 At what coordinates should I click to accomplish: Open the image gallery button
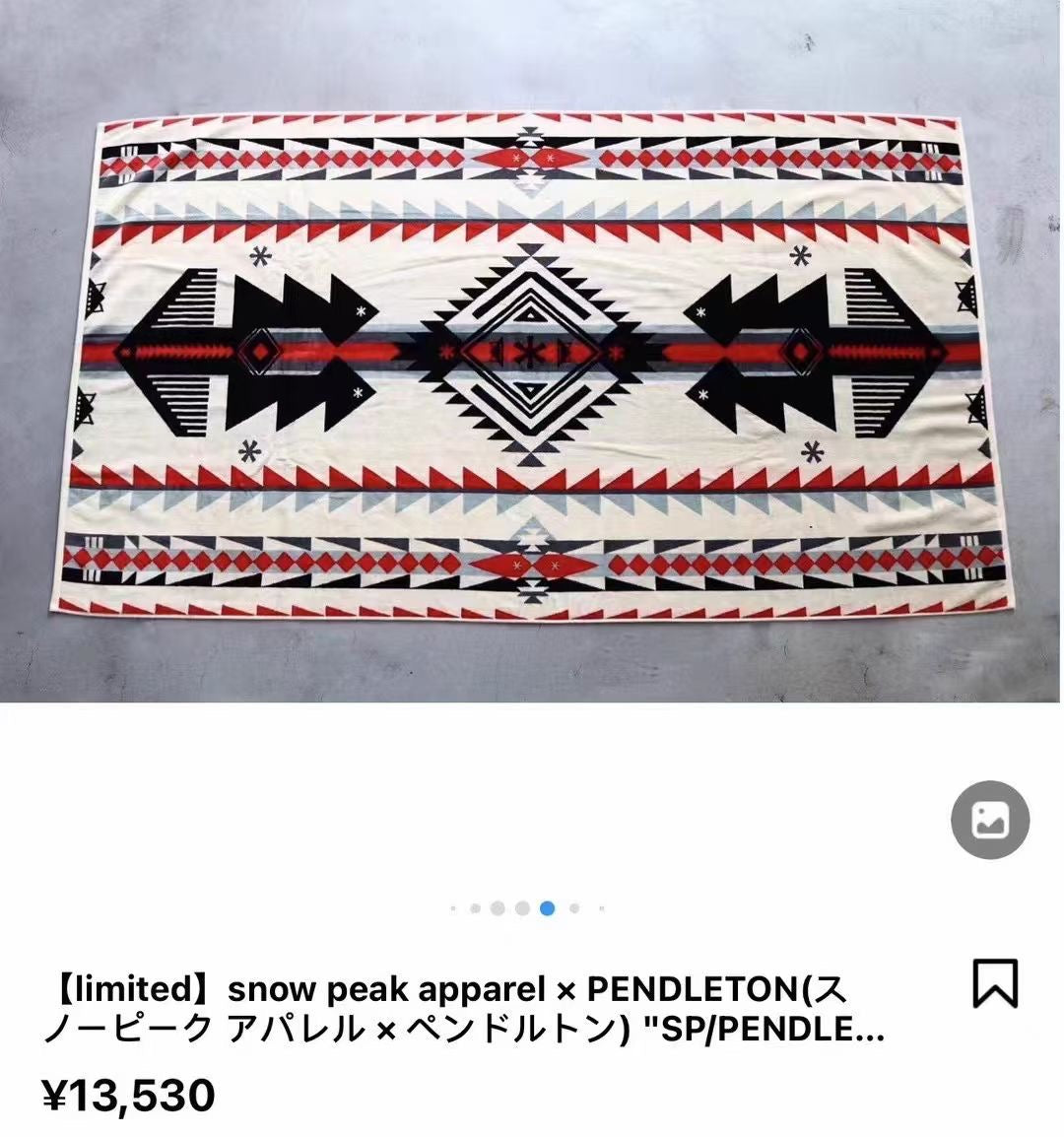[989, 819]
